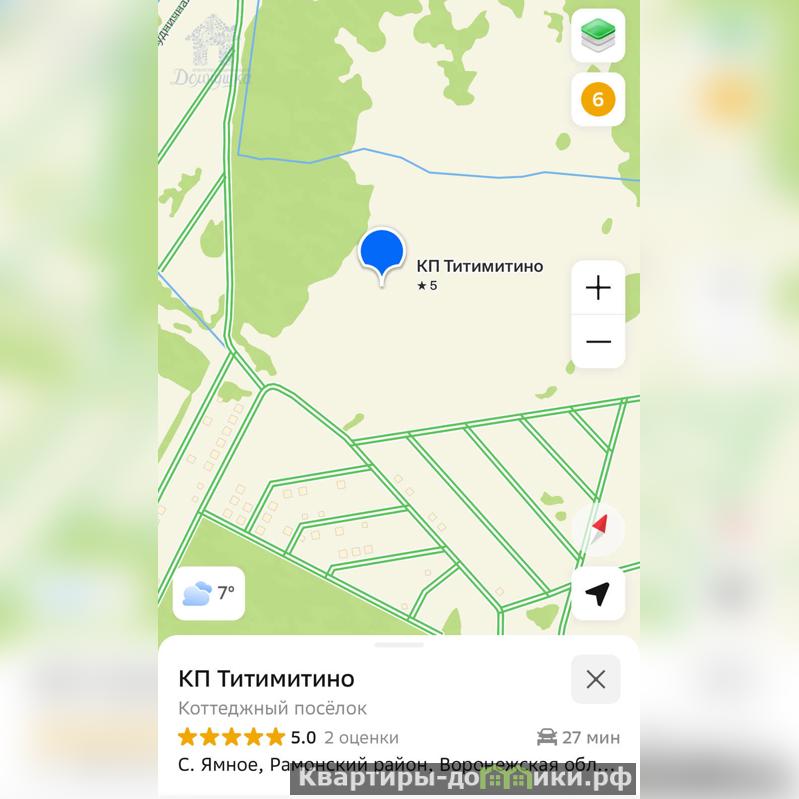Zoom in with the plus button
This screenshot has height=799, width=799.
pos(598,288)
